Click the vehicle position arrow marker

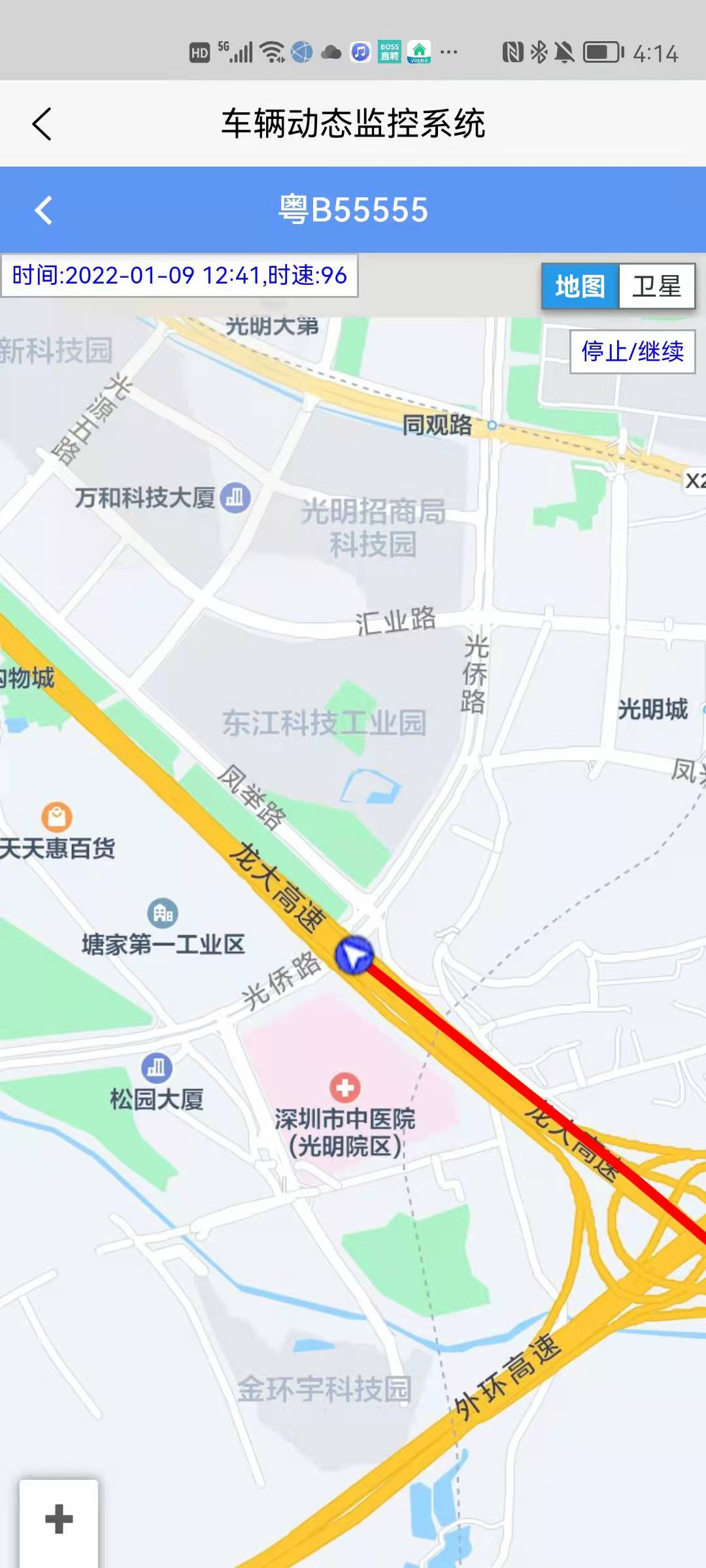coord(353,954)
